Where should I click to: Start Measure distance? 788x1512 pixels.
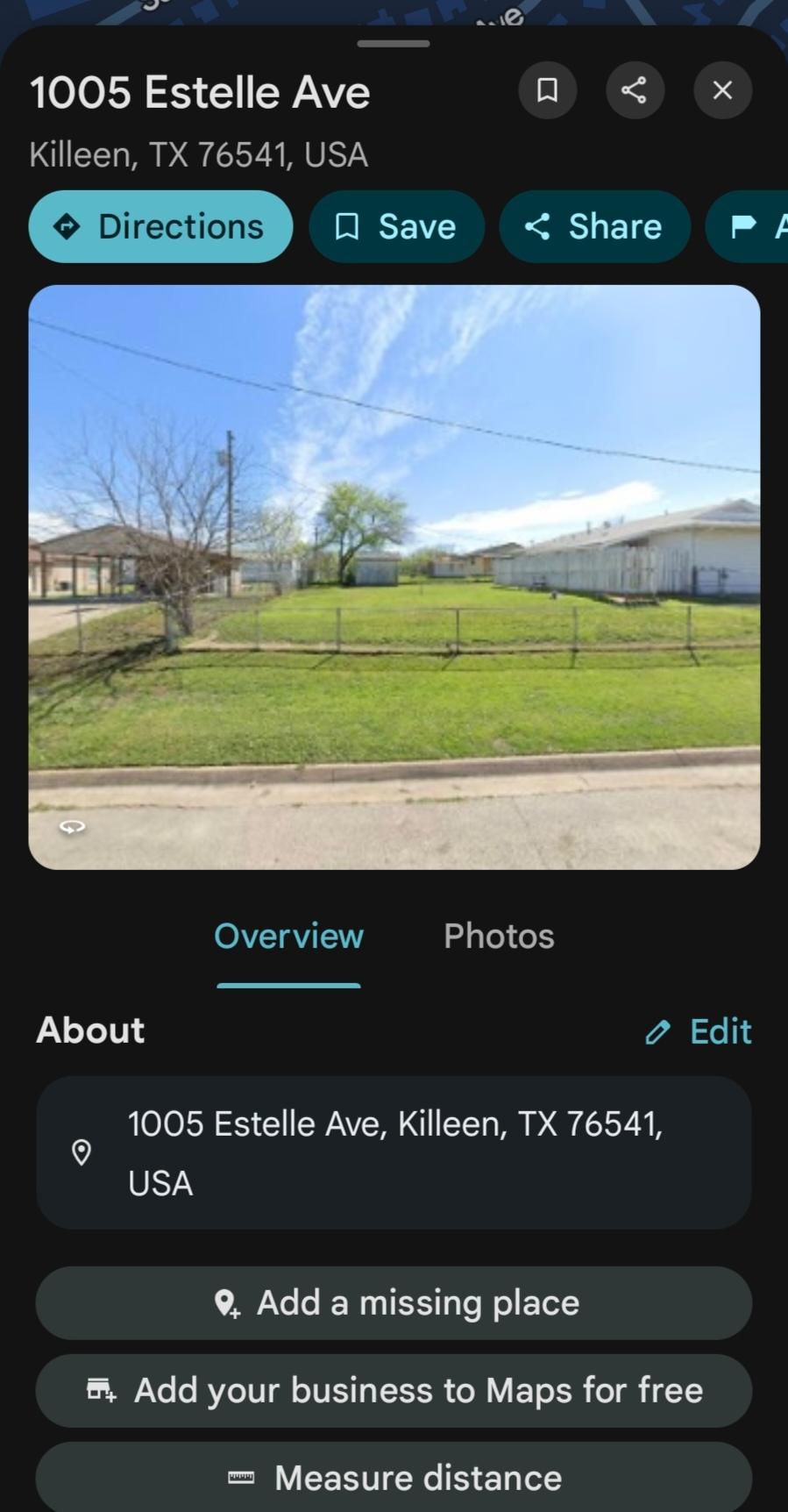(x=394, y=1478)
